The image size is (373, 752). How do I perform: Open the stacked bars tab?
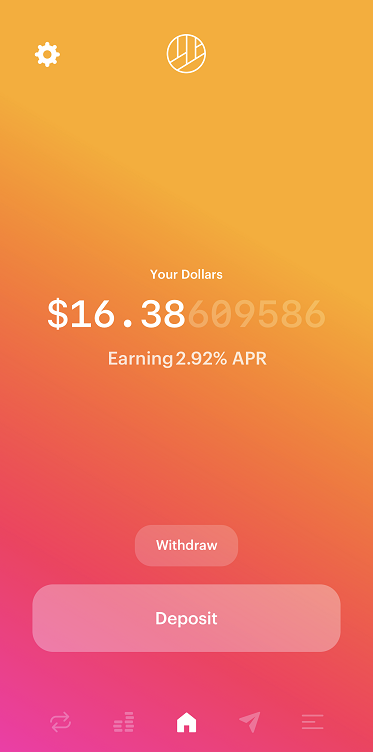pyautogui.click(x=124, y=722)
